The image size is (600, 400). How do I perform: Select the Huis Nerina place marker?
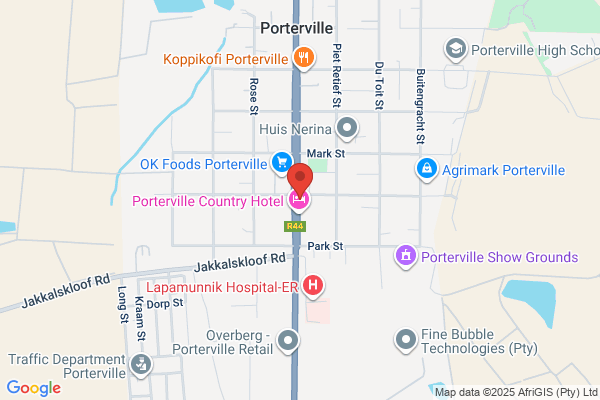347,128
